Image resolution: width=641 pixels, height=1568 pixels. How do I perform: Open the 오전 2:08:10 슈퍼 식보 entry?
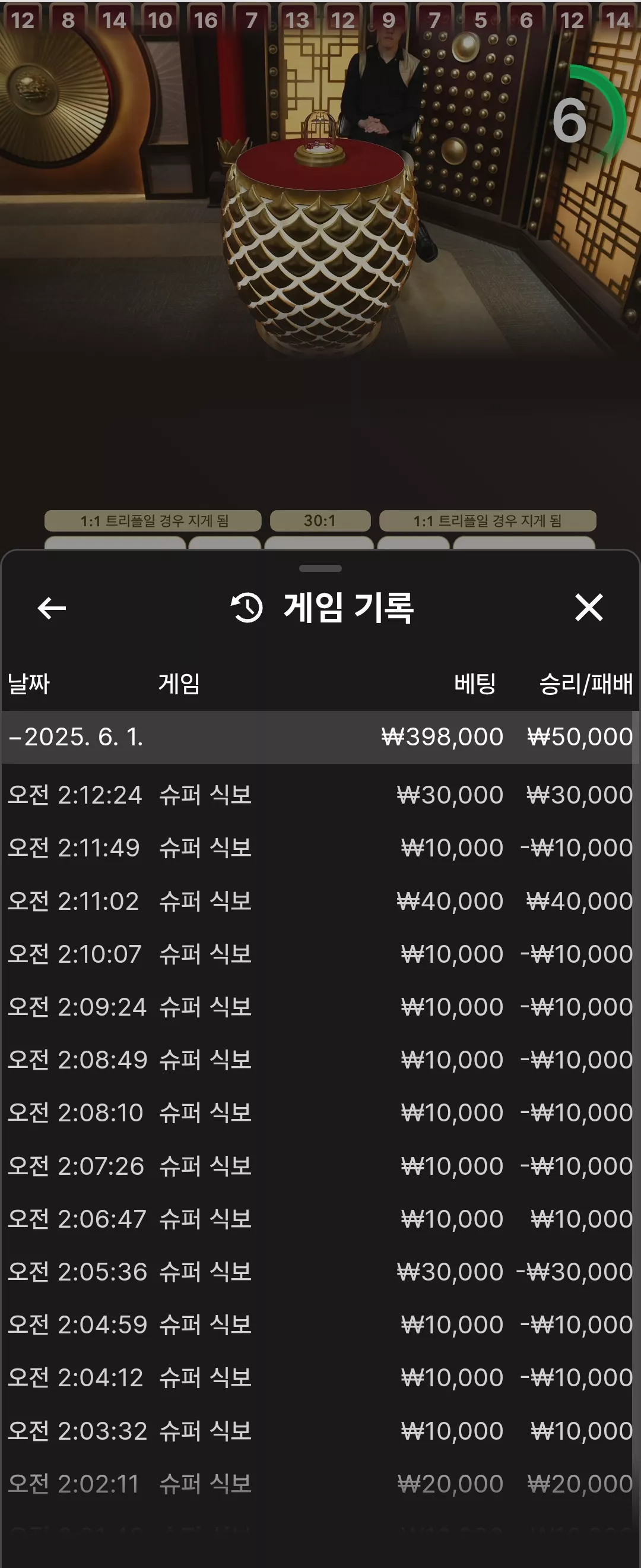point(320,1112)
